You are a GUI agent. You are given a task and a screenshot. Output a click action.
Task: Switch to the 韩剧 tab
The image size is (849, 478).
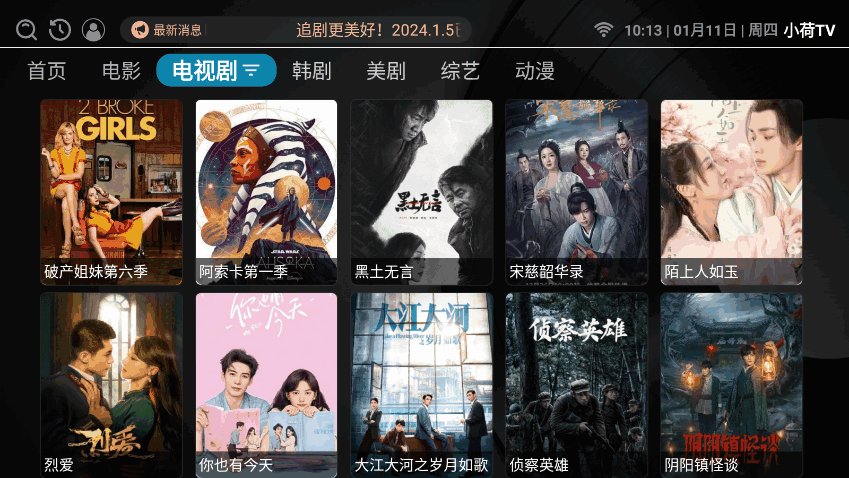[x=311, y=71]
